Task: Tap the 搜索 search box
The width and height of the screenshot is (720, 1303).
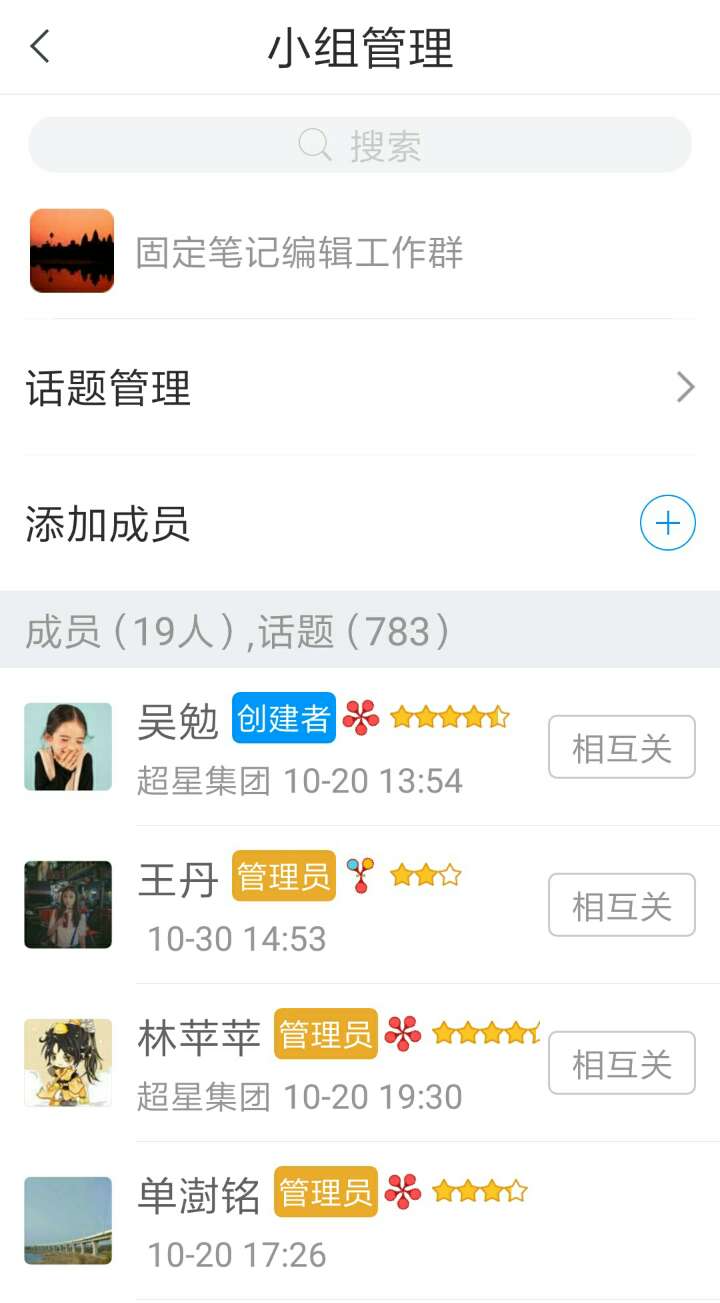Action: (x=360, y=145)
